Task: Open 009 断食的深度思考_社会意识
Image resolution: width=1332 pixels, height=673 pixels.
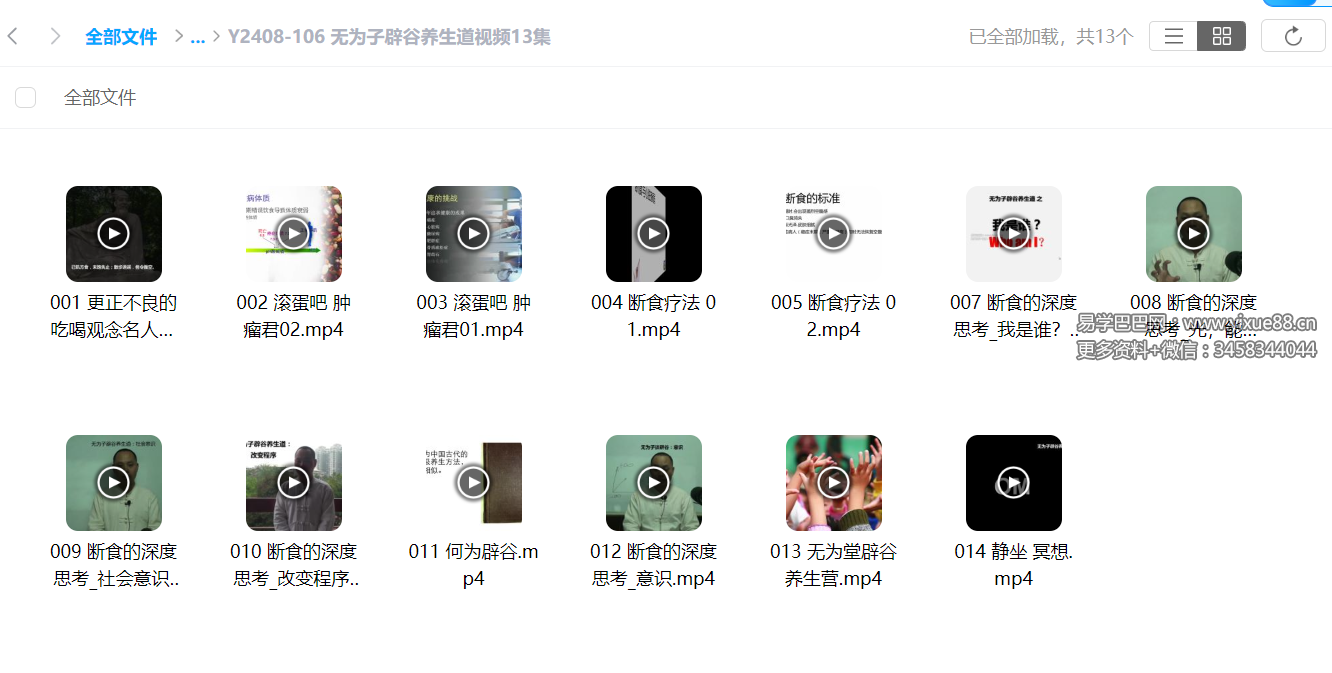Action: pos(113,483)
